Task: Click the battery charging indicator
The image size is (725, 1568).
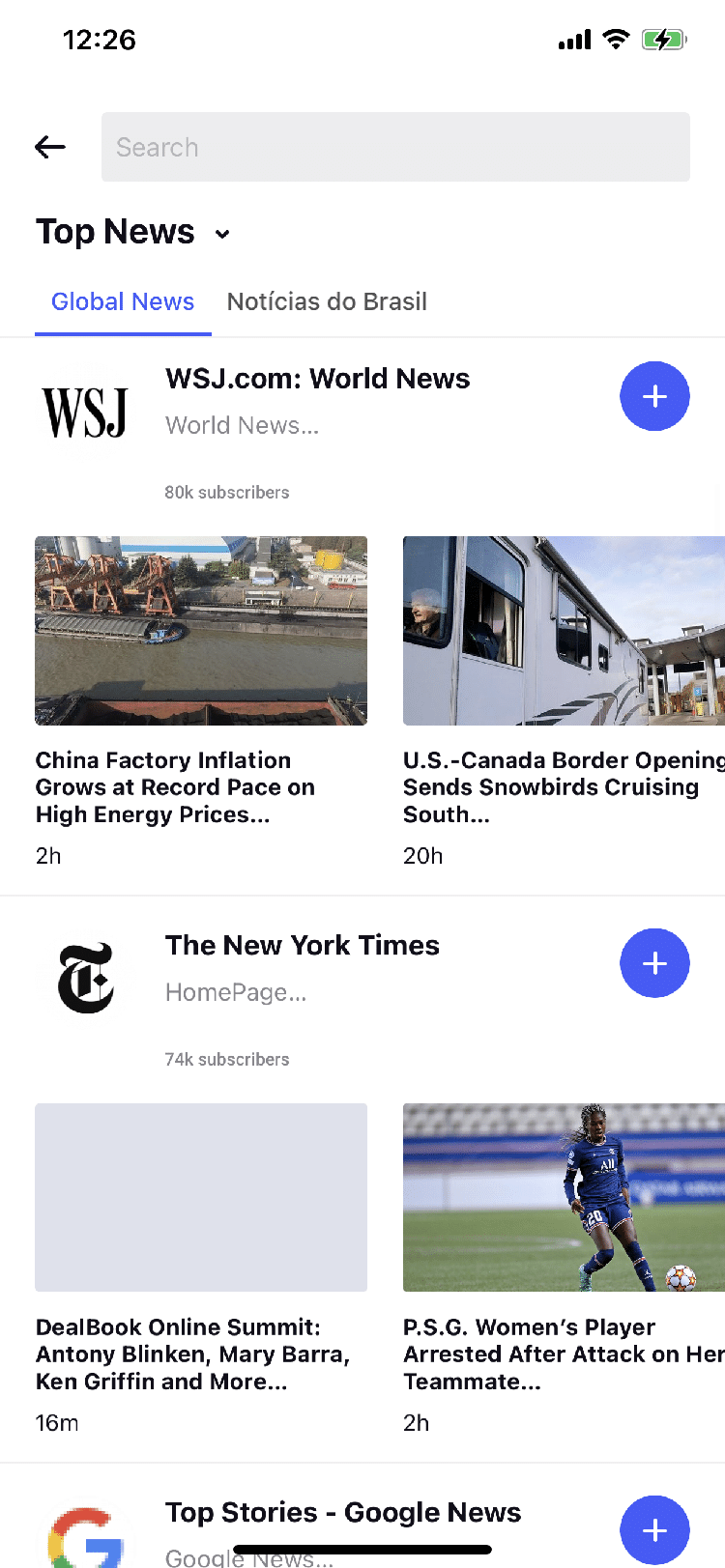Action: tap(665, 40)
